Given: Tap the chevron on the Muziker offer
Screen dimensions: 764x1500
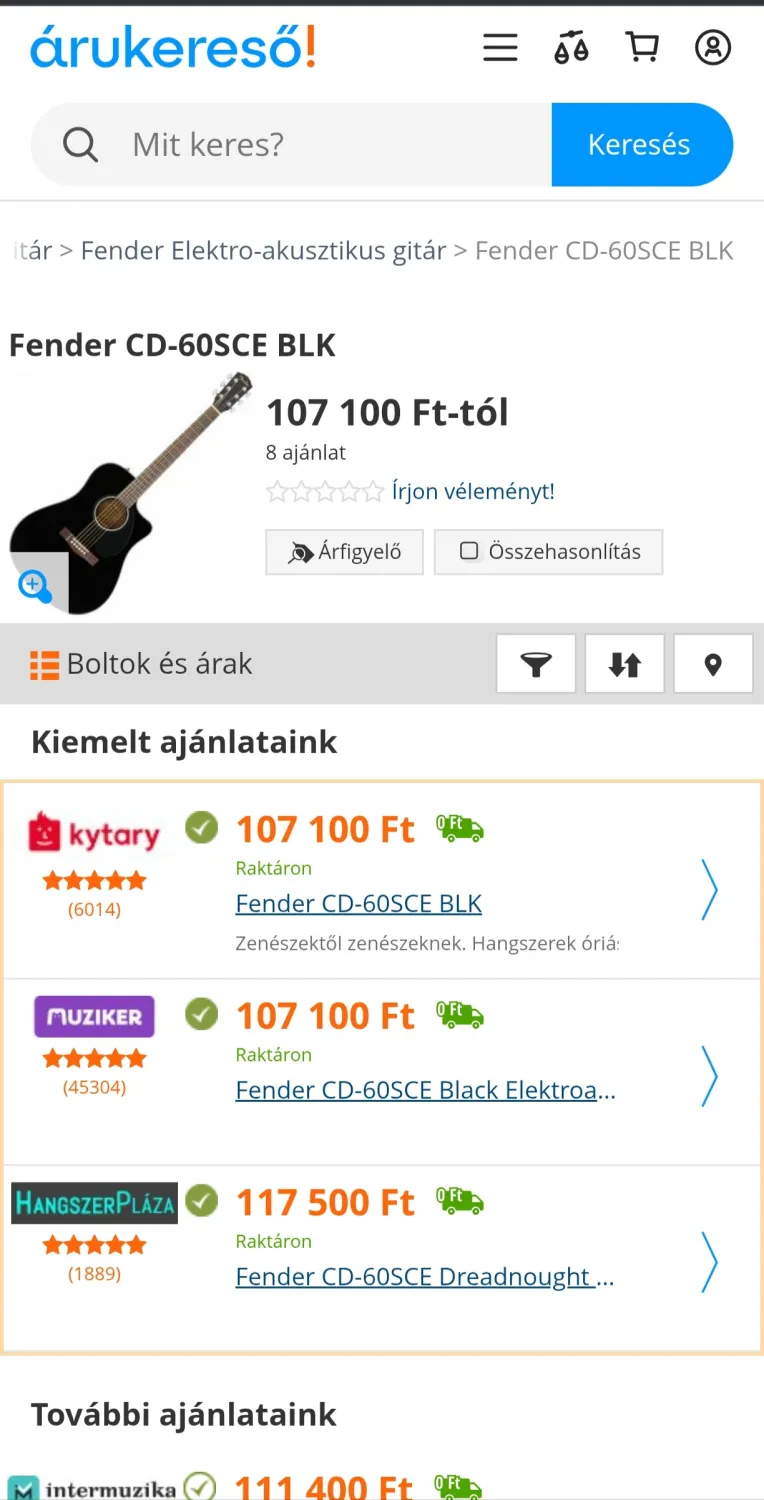Looking at the screenshot, I should point(709,1076).
